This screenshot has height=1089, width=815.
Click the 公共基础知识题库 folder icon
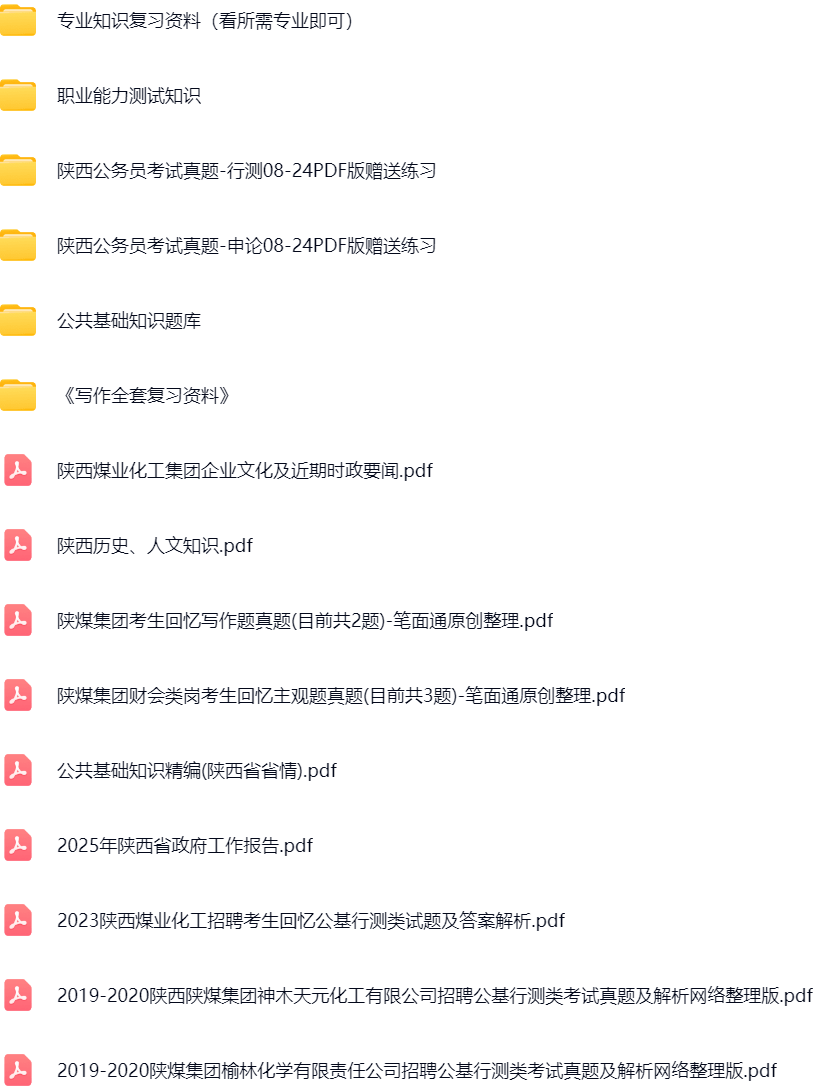(16, 319)
